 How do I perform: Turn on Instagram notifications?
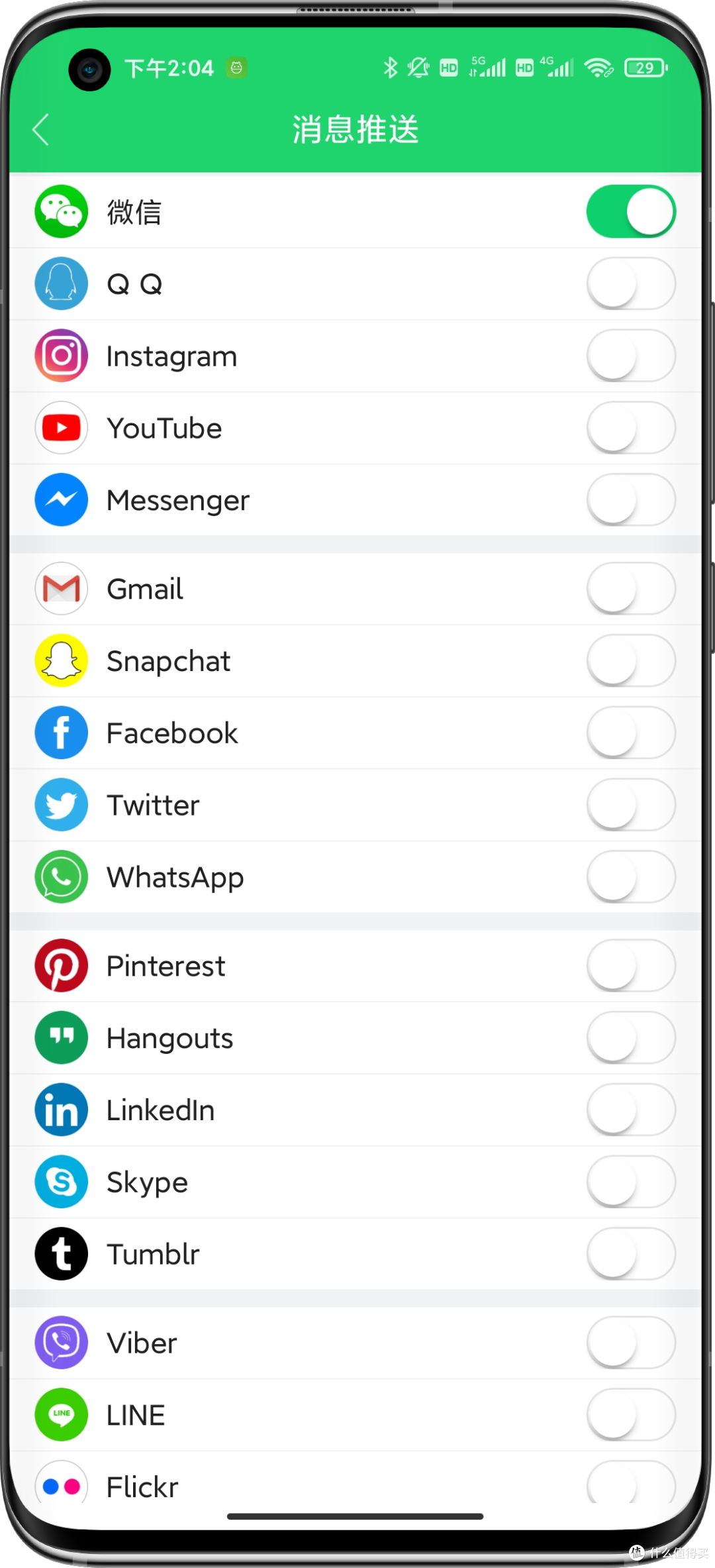pyautogui.click(x=630, y=356)
